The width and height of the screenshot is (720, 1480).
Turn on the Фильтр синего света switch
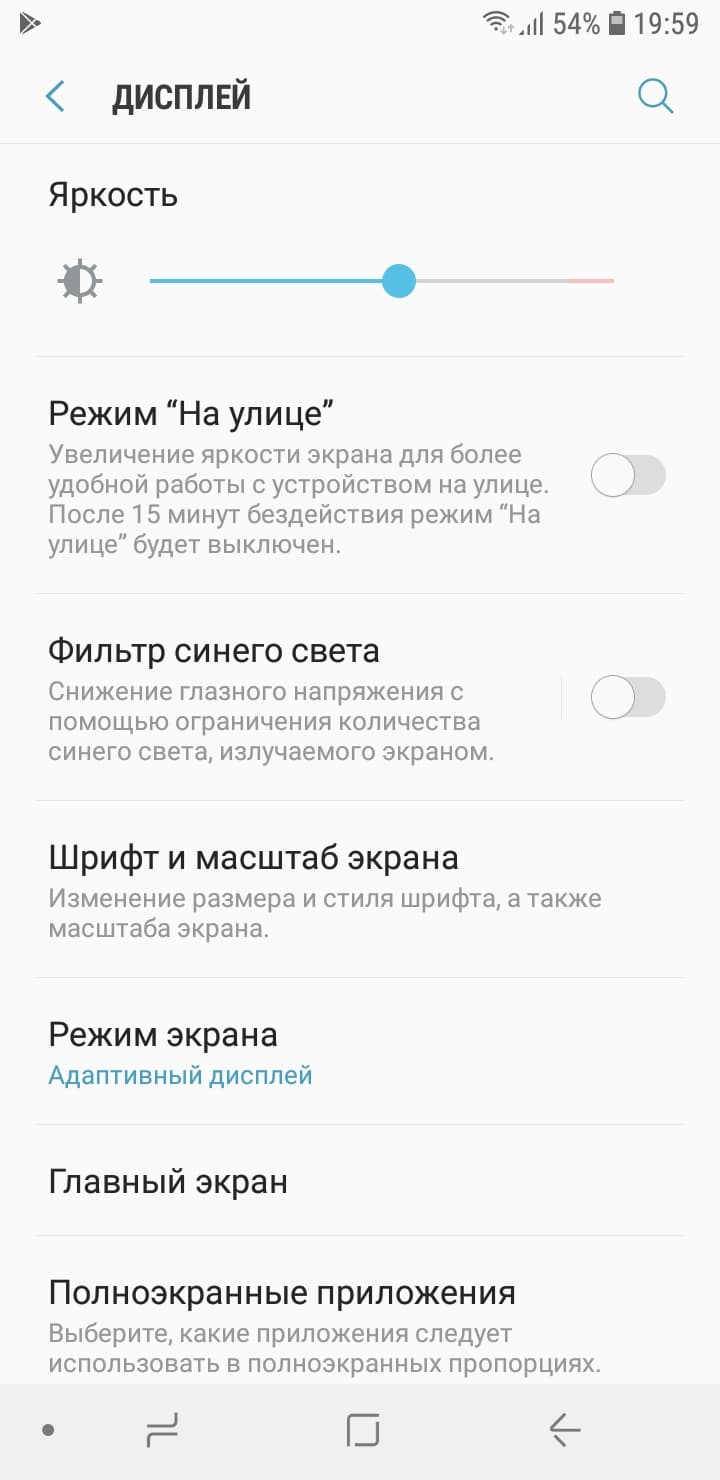(x=627, y=697)
